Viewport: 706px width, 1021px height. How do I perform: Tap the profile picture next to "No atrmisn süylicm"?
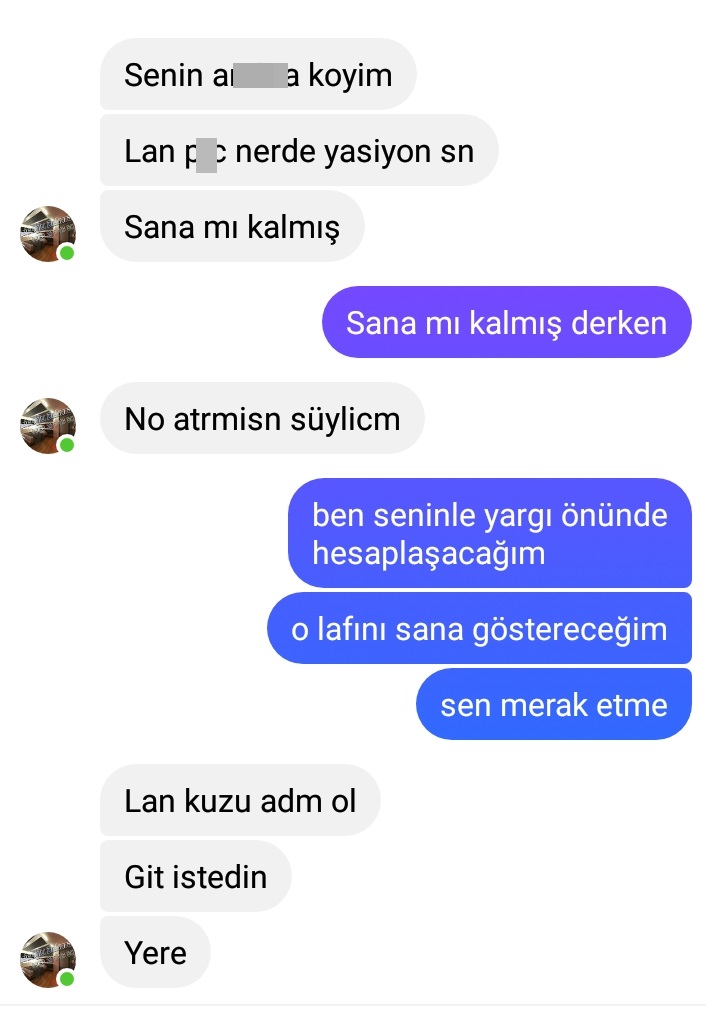[x=48, y=426]
